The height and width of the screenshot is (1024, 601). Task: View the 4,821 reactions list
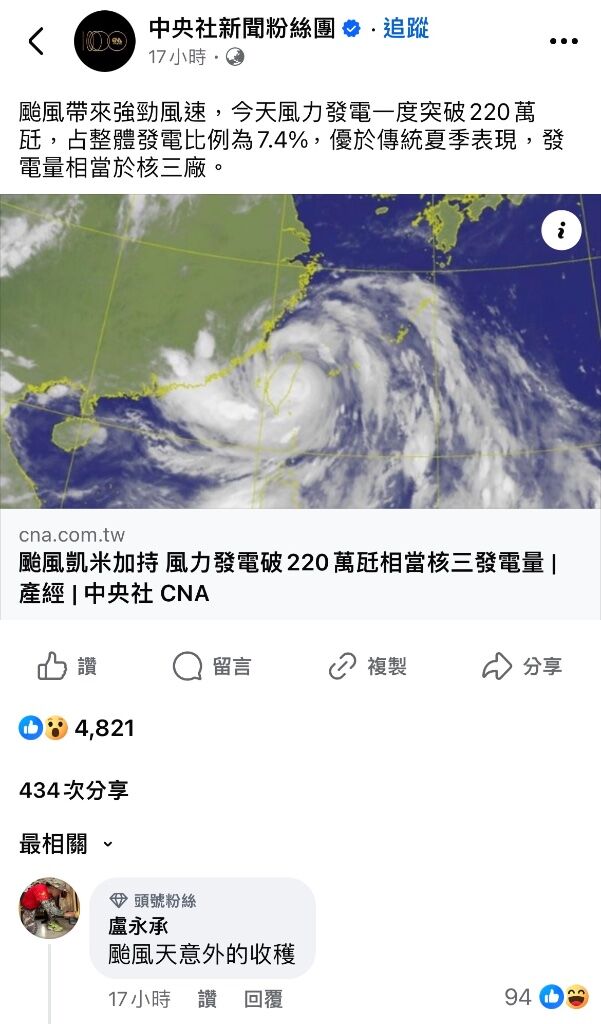[77, 728]
